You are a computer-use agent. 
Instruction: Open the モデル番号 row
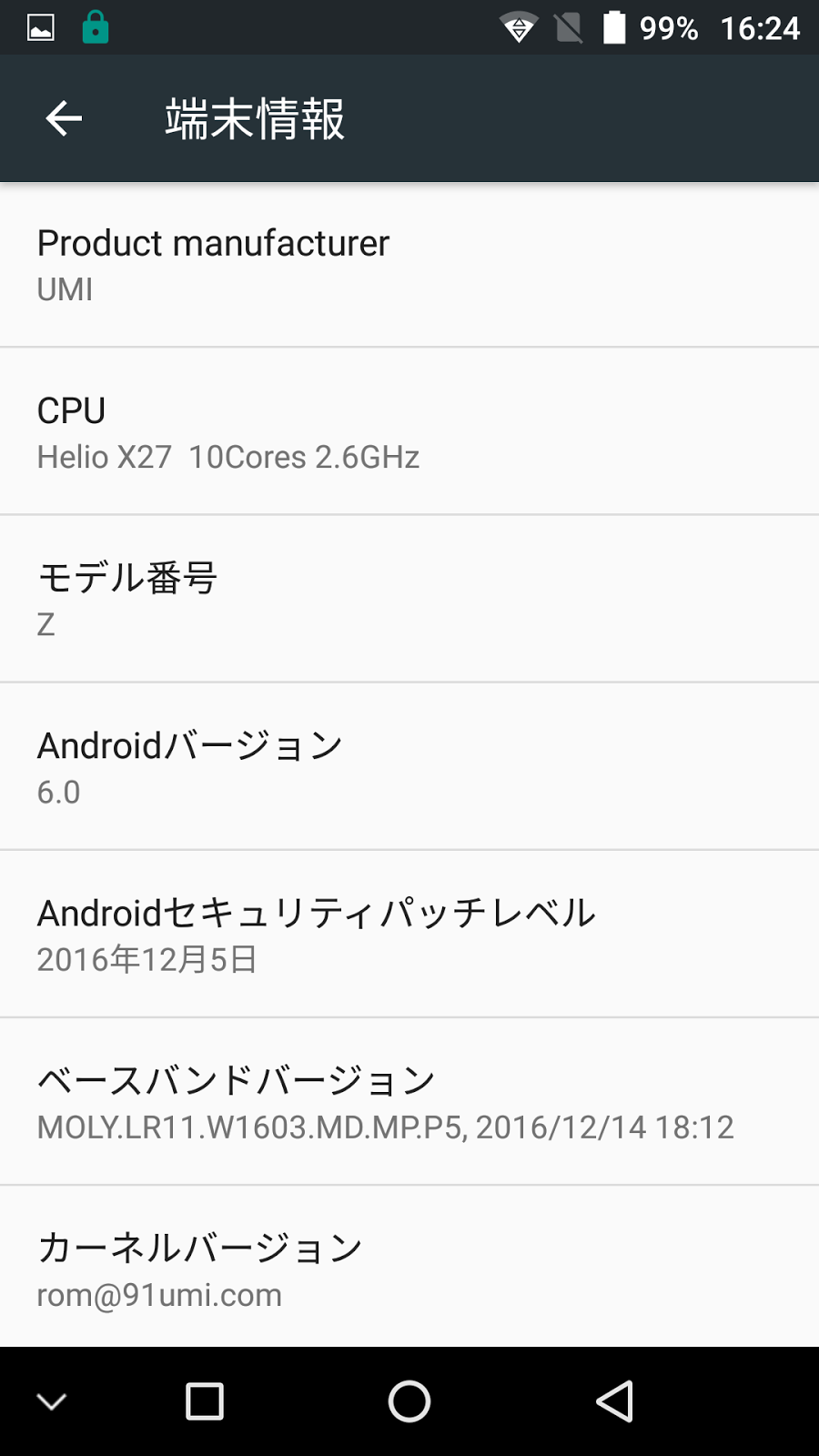click(409, 600)
